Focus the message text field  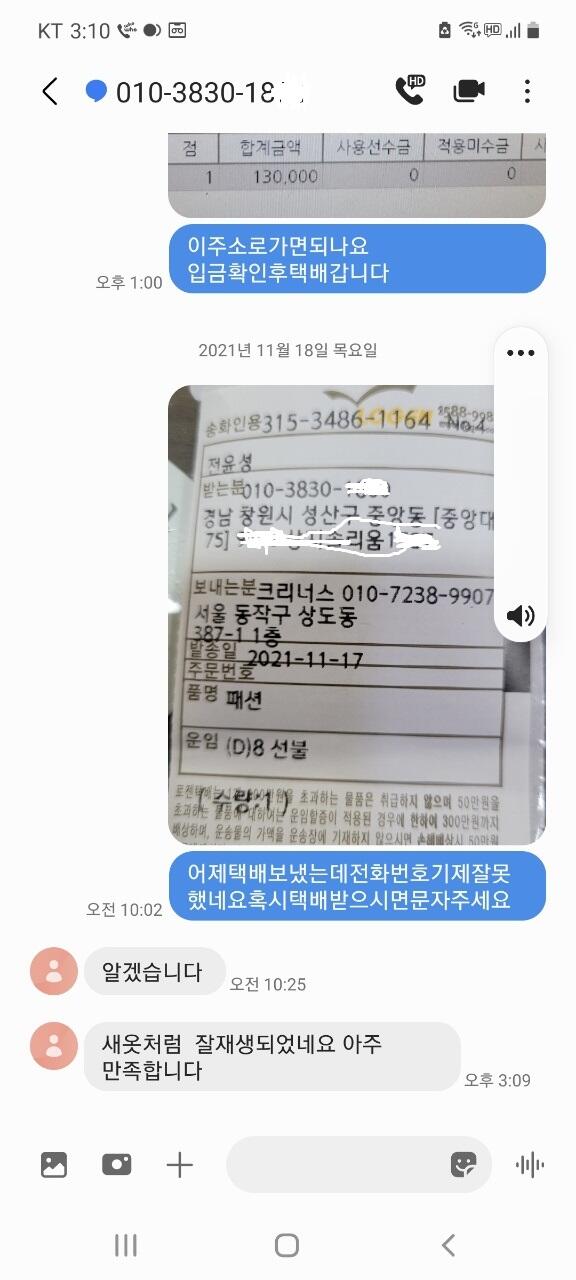pyautogui.click(x=335, y=1164)
